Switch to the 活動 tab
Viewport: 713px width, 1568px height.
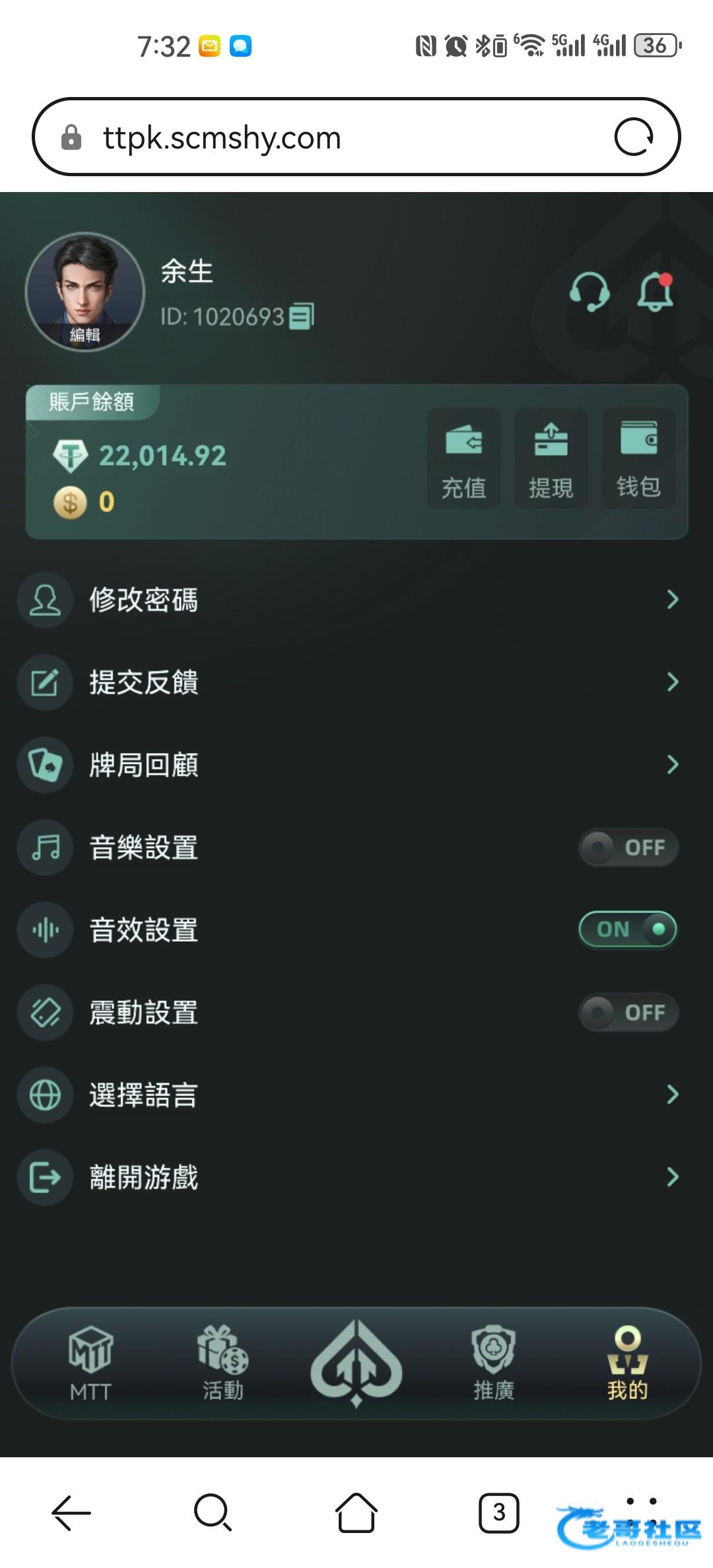(x=223, y=1363)
